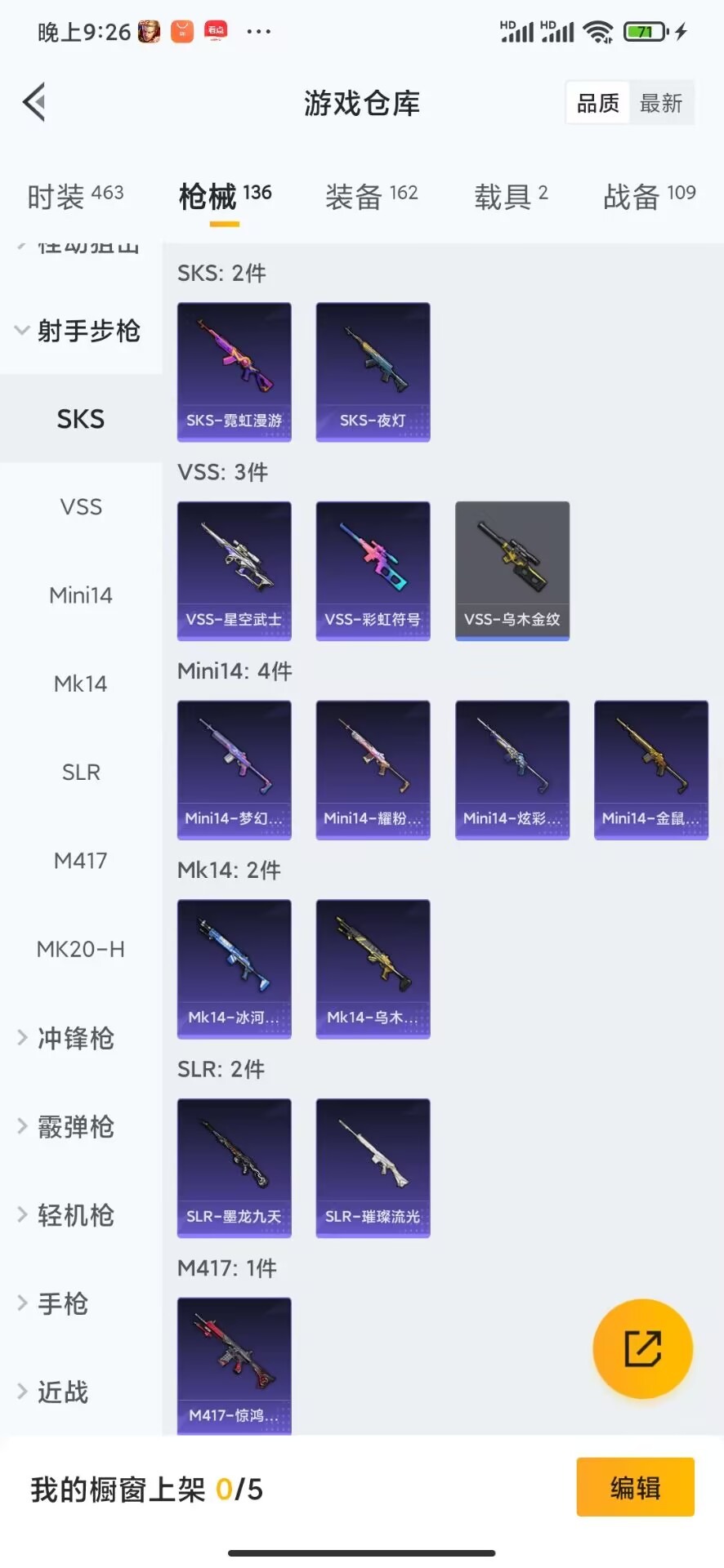
Task: Select Mk14 in the side list
Action: 81,684
